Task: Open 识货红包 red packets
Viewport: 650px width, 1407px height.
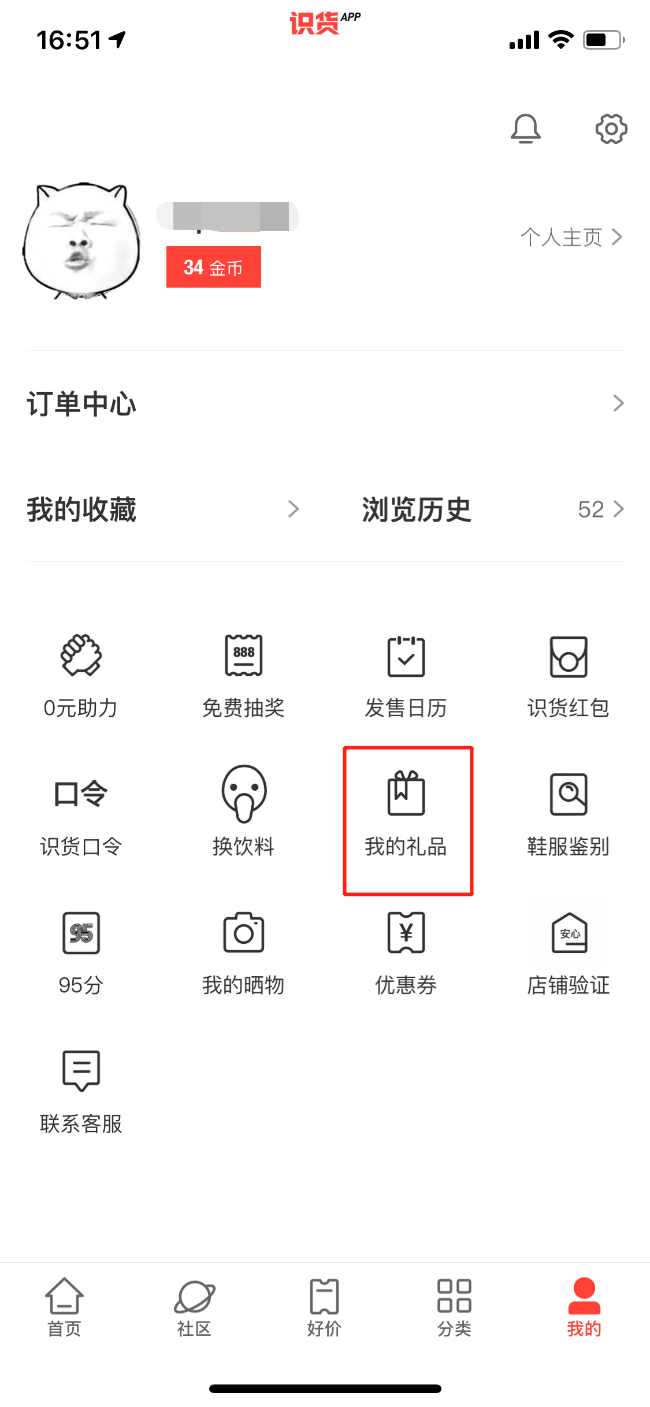Action: click(568, 674)
